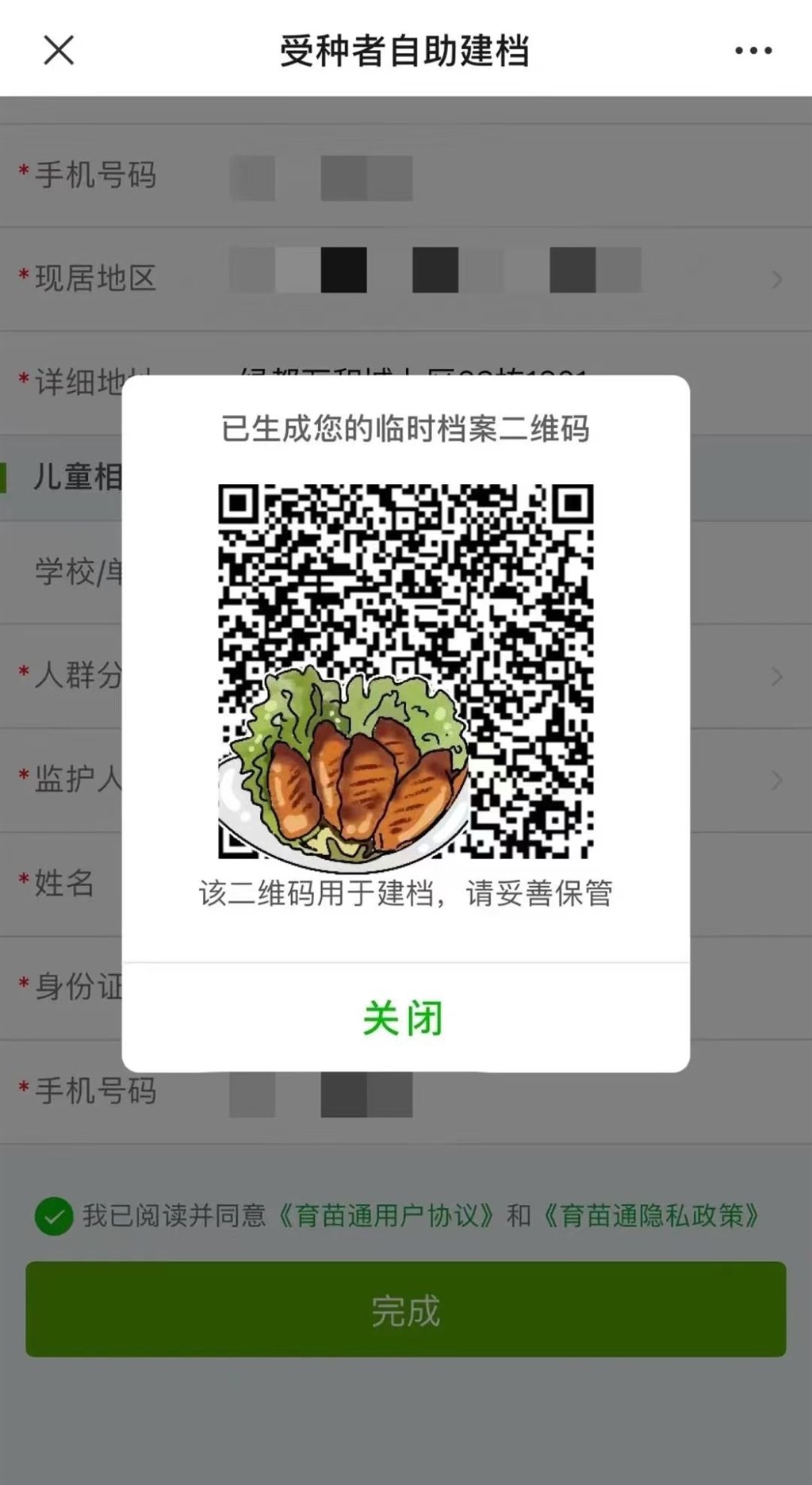Expand the 现居地区 region picker
Image resolution: width=812 pixels, height=1485 pixels.
tap(776, 279)
